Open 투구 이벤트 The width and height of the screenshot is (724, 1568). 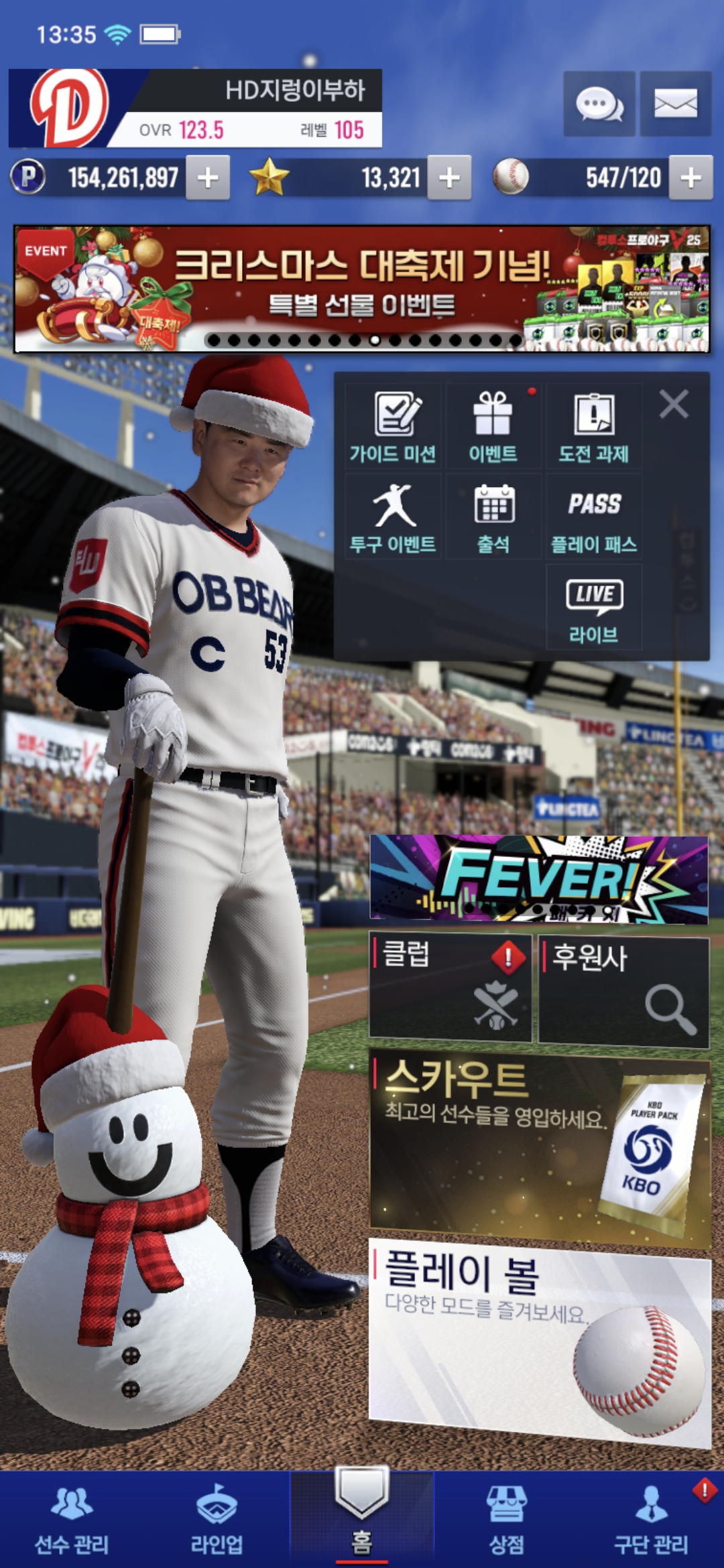point(393,517)
